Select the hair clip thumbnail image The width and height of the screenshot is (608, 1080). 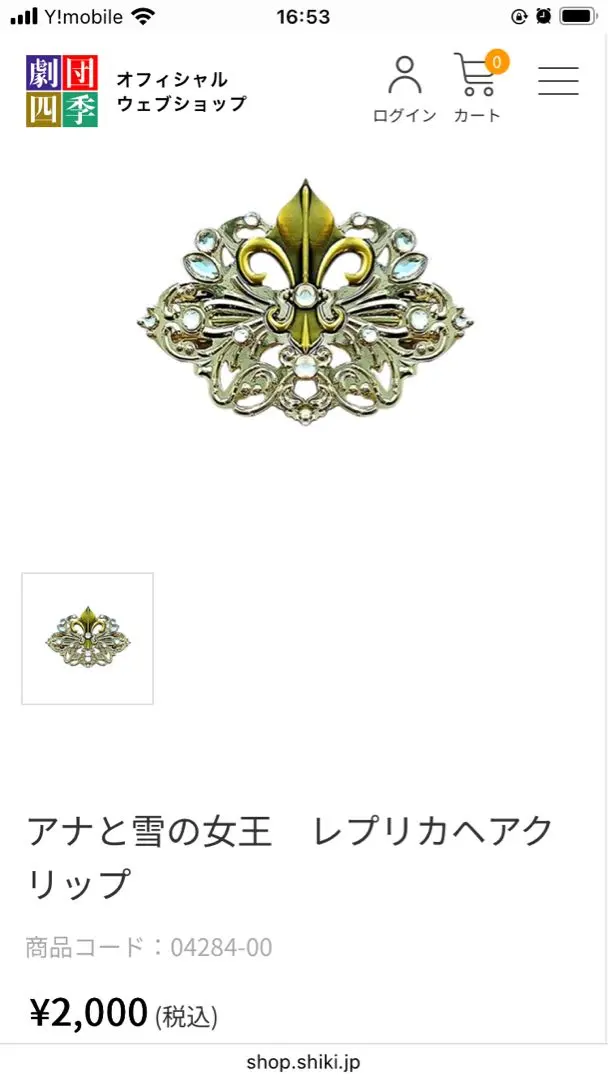(88, 638)
